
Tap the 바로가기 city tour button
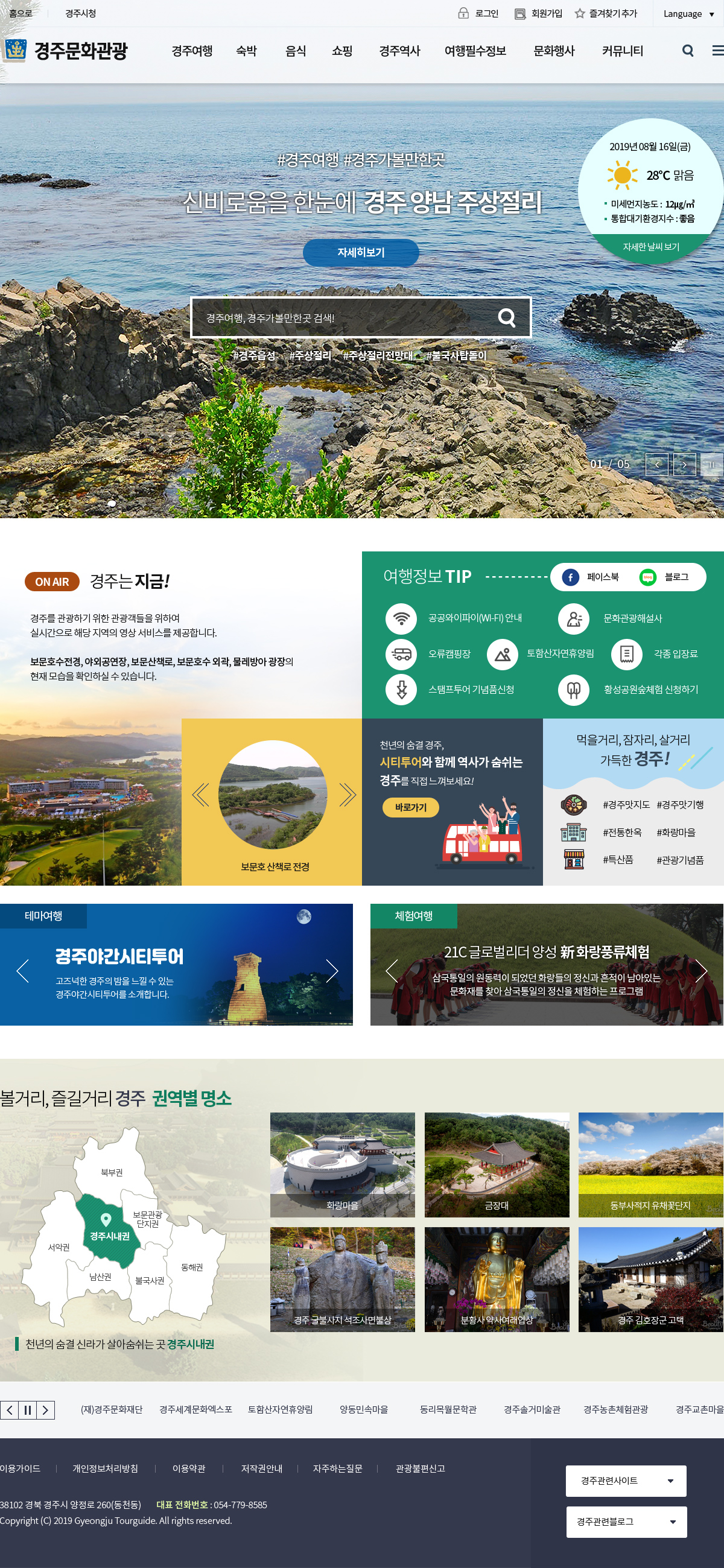410,807
